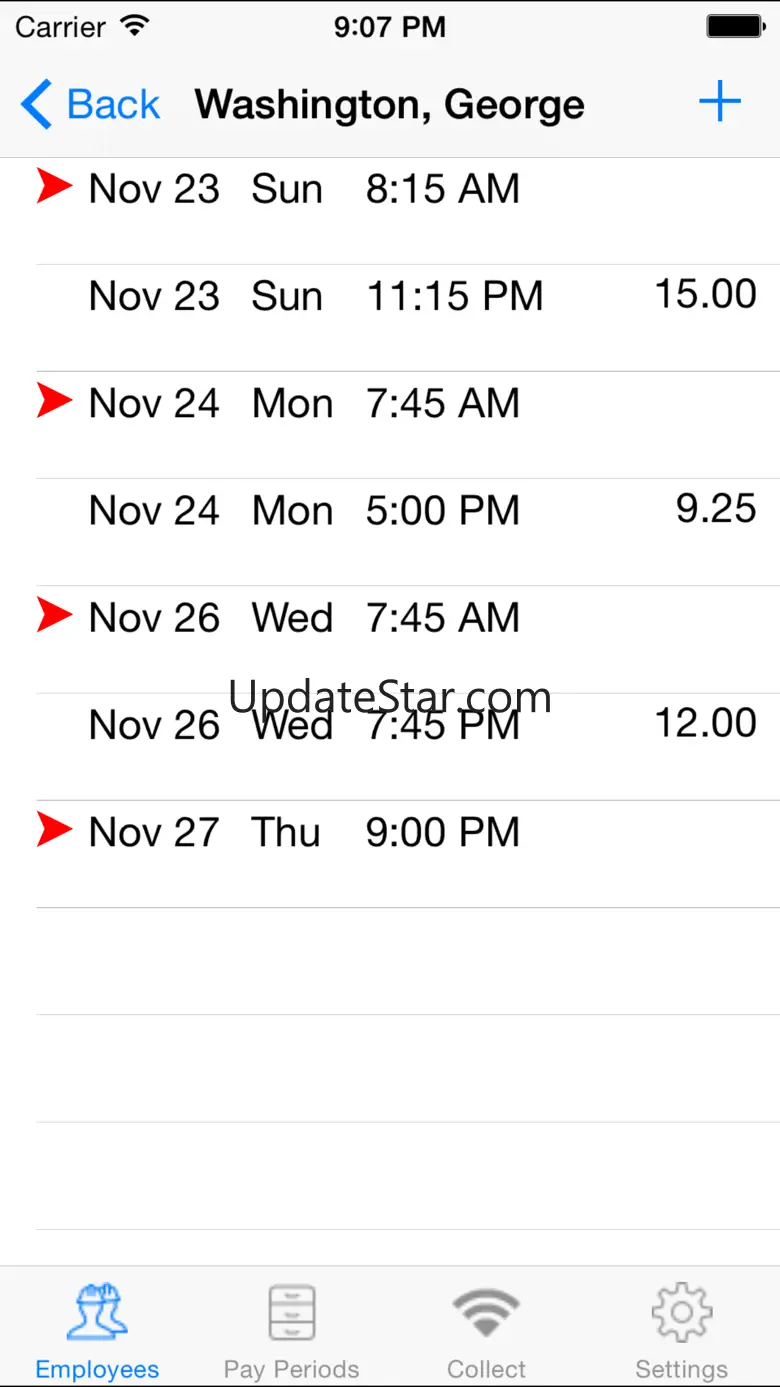Go to the Settings tab
The image size is (780, 1387).
click(682, 1327)
